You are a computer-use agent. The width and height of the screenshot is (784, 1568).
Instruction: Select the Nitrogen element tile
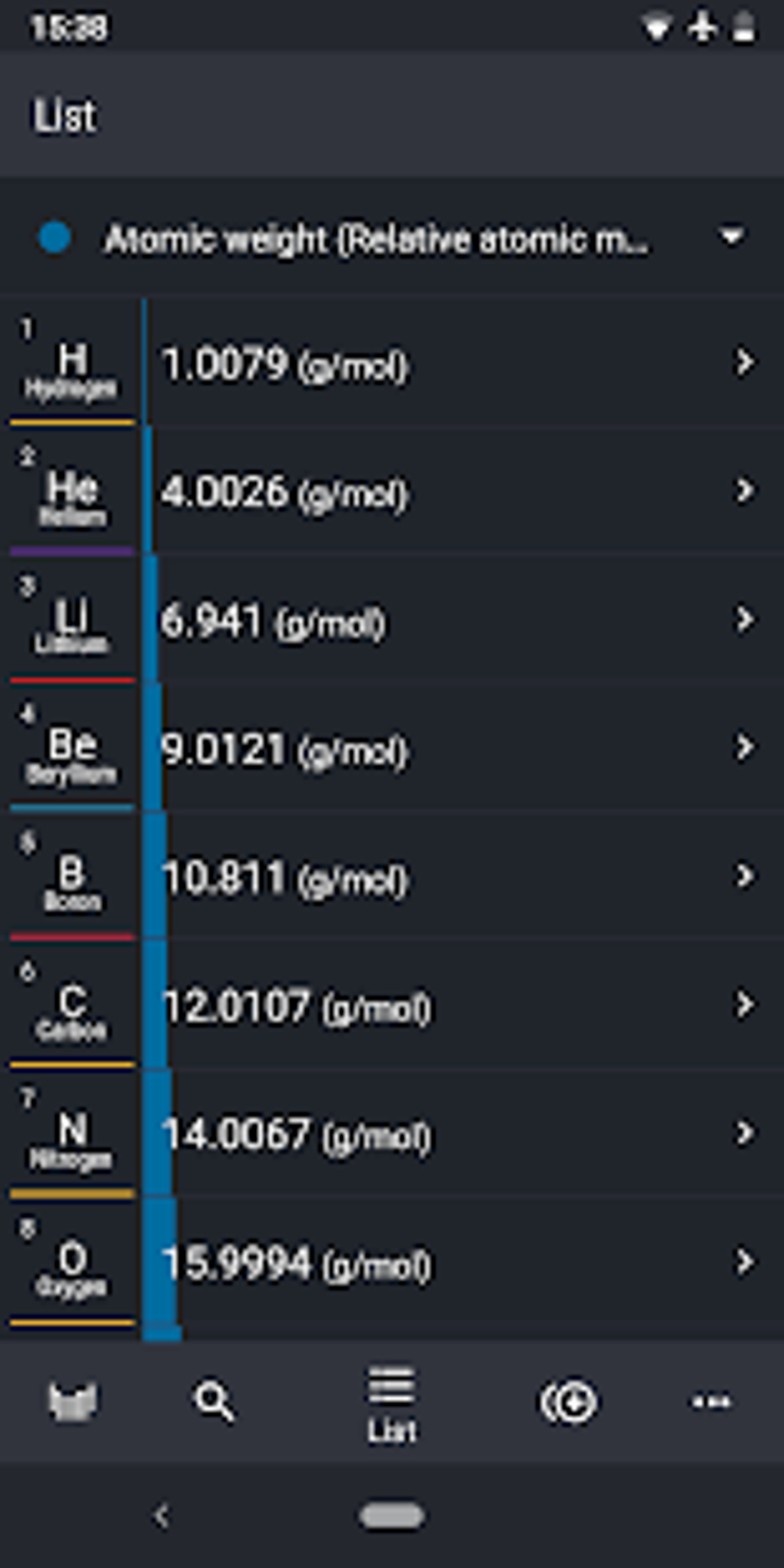pyautogui.click(x=73, y=1134)
